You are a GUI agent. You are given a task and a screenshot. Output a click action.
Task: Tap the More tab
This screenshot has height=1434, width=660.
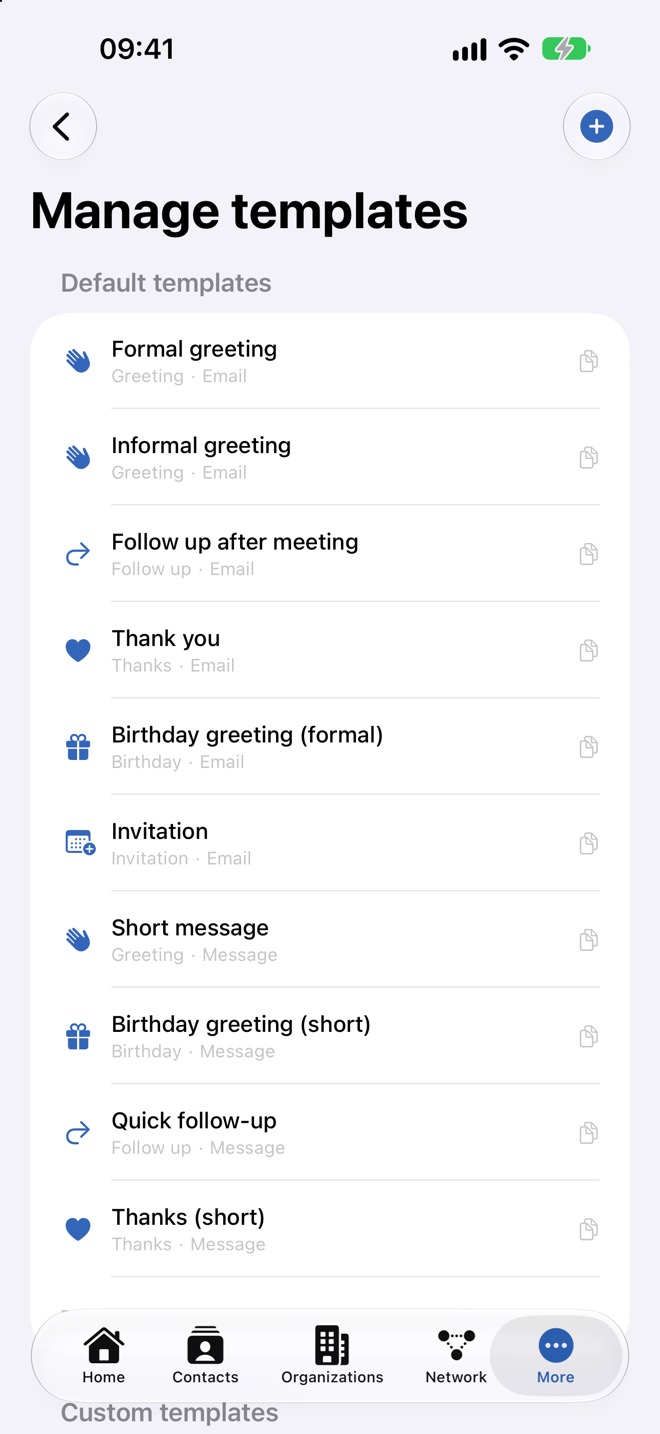tap(556, 1356)
